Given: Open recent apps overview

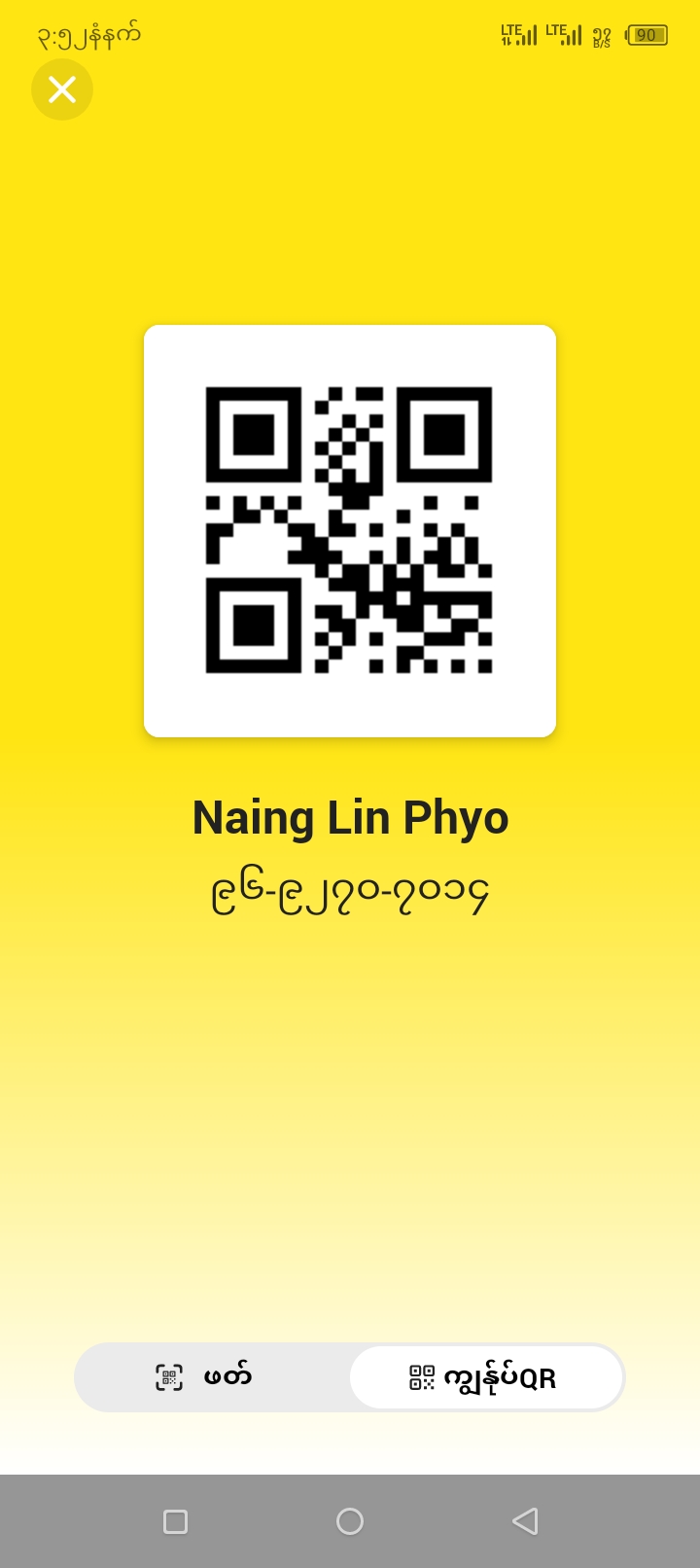Looking at the screenshot, I should click(x=176, y=1521).
